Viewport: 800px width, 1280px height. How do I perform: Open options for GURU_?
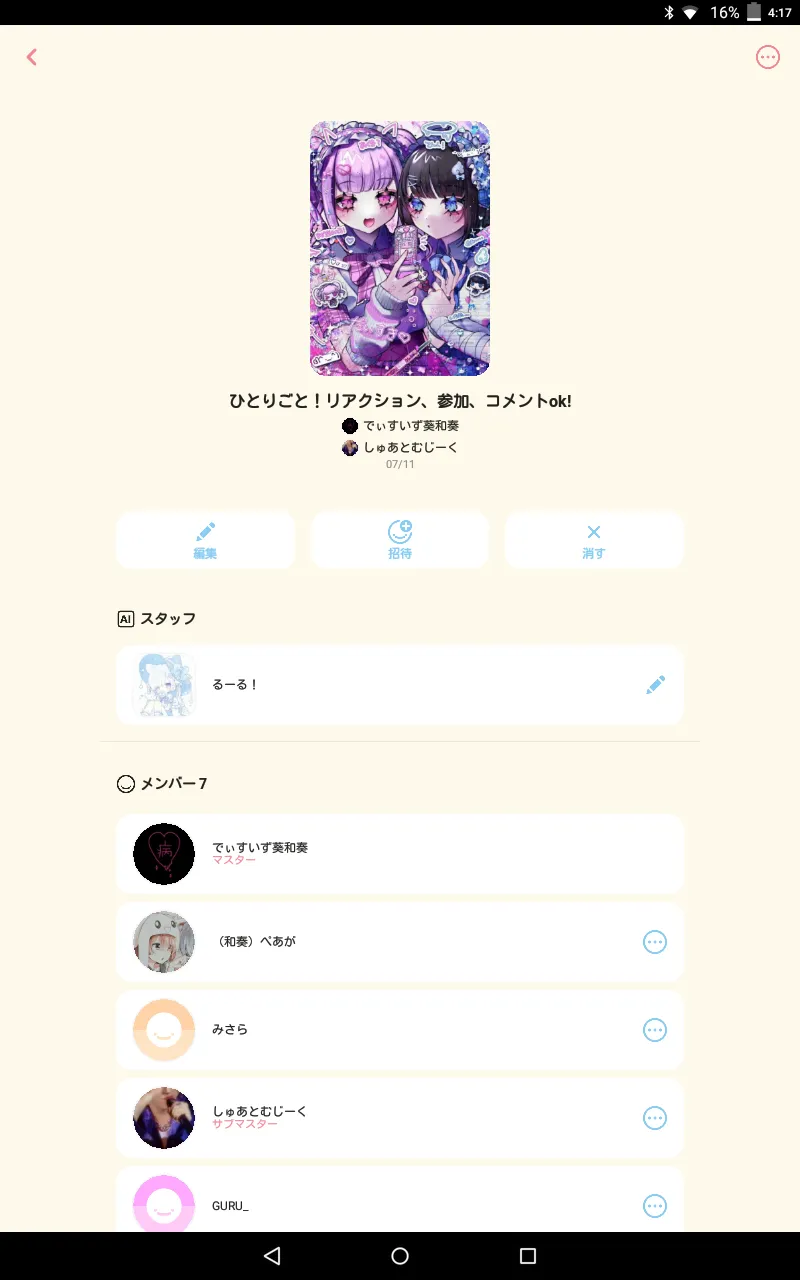[654, 1206]
